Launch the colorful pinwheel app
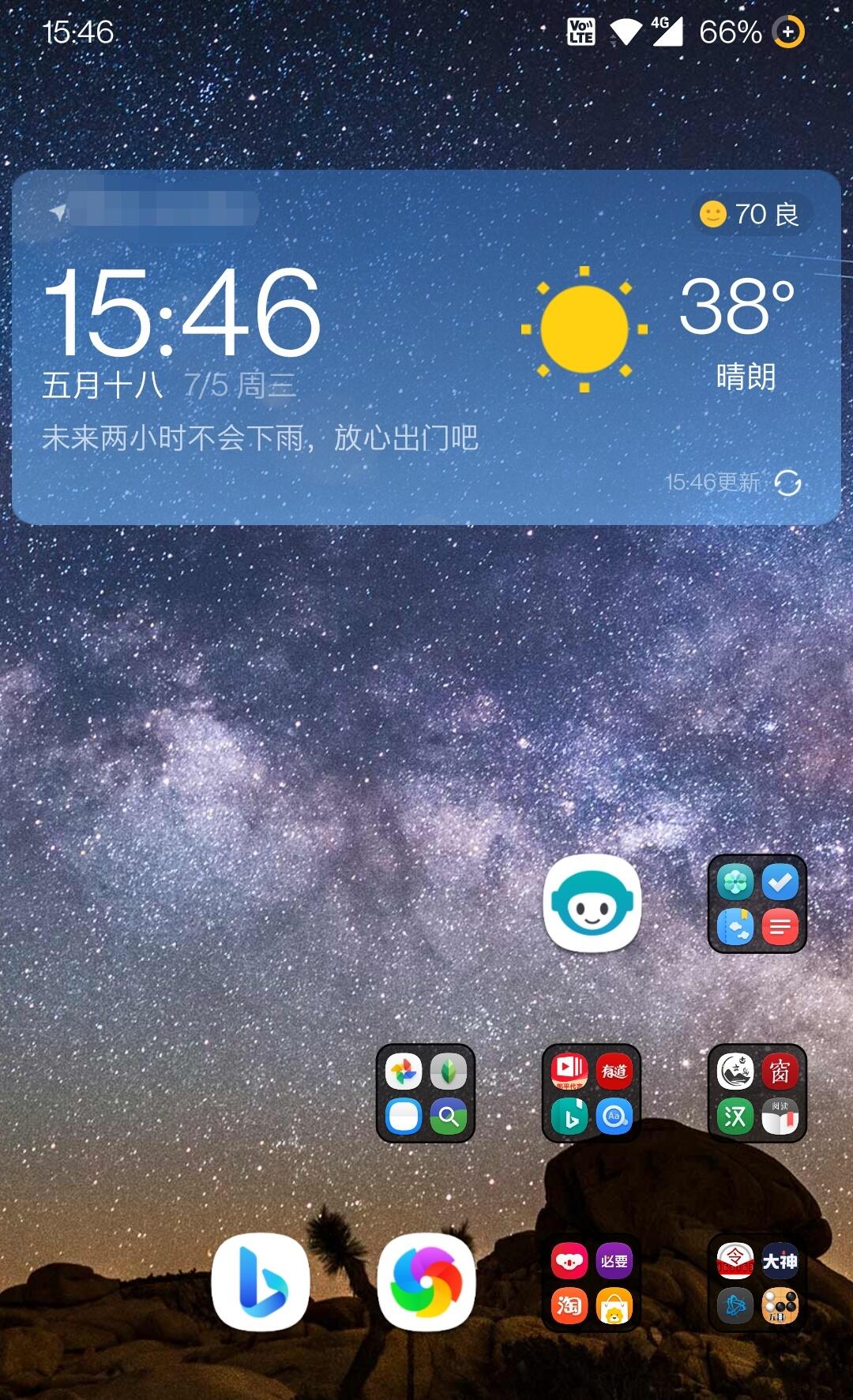853x1400 pixels. 426,1282
